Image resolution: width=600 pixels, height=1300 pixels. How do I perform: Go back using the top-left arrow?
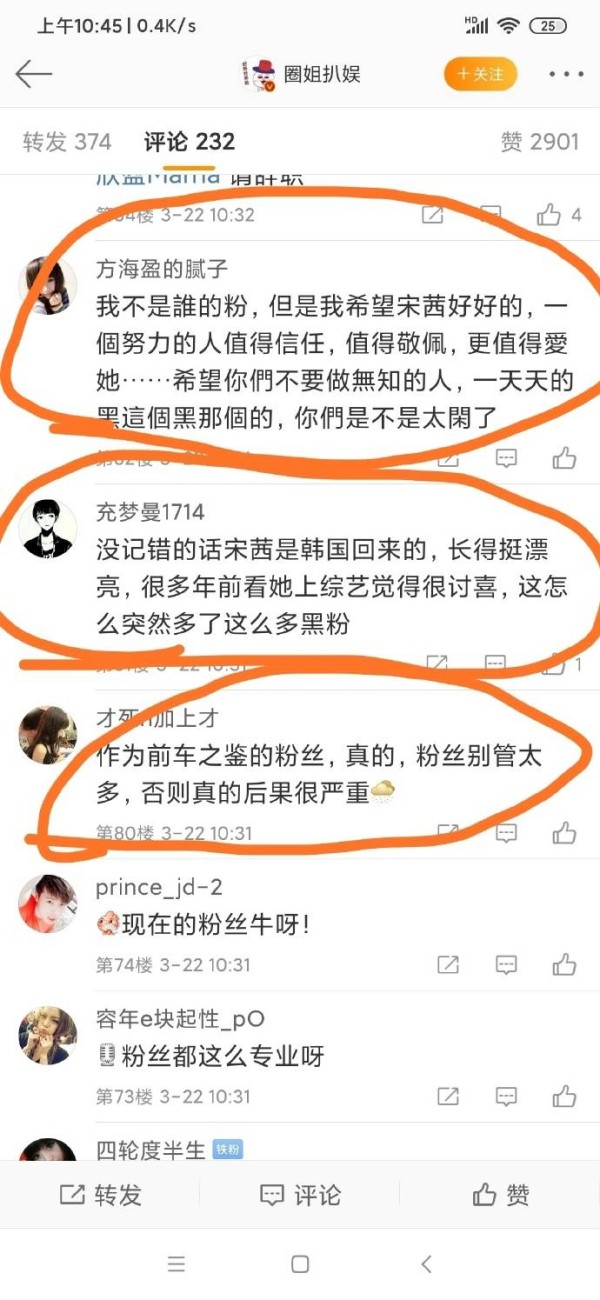(x=33, y=74)
